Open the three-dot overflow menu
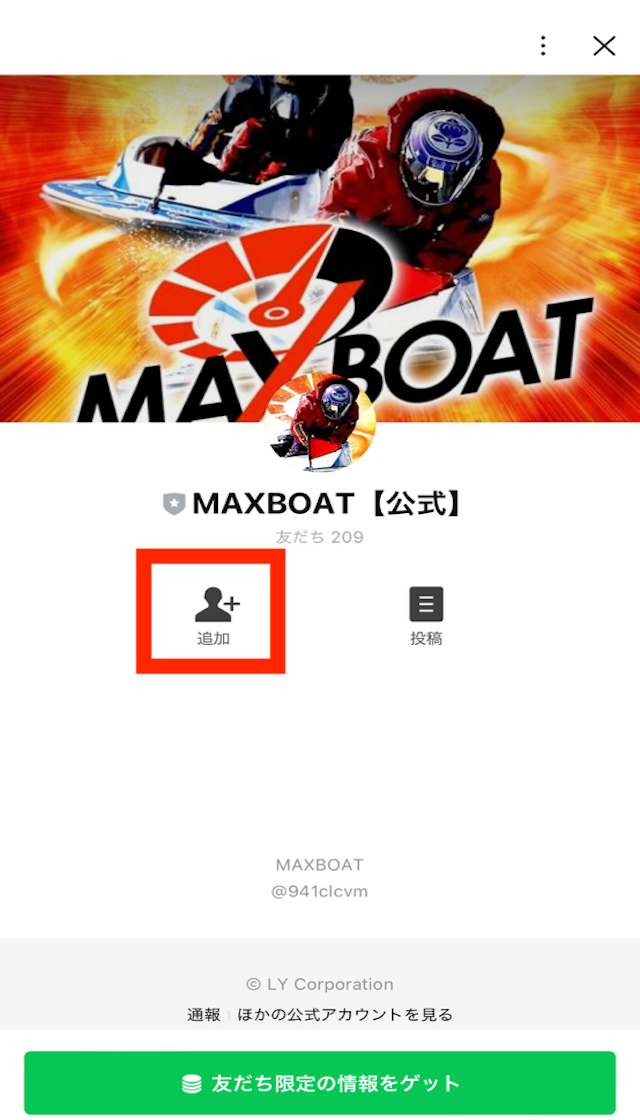Viewport: 640px width, 1120px height. click(543, 46)
